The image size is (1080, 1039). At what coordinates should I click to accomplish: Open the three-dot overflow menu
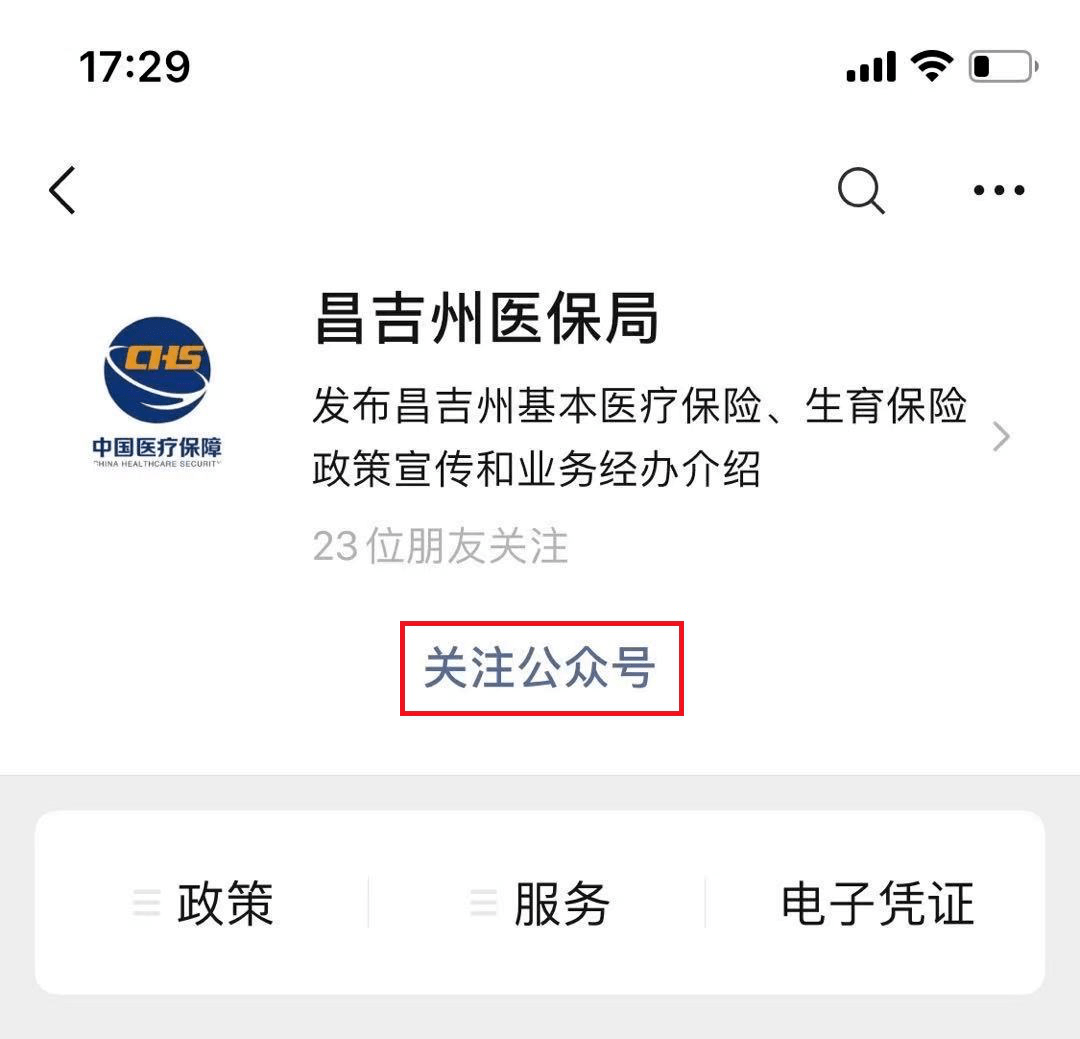tap(999, 190)
